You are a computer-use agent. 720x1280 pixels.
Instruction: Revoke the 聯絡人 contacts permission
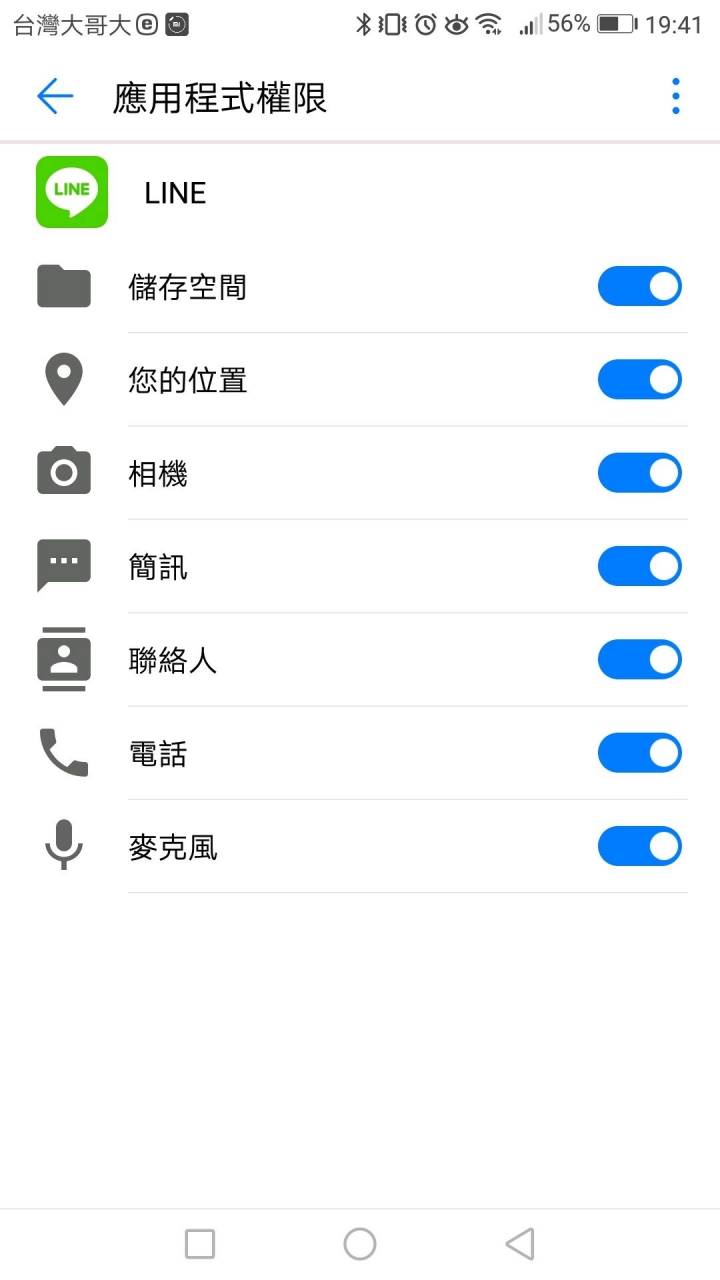click(x=640, y=660)
